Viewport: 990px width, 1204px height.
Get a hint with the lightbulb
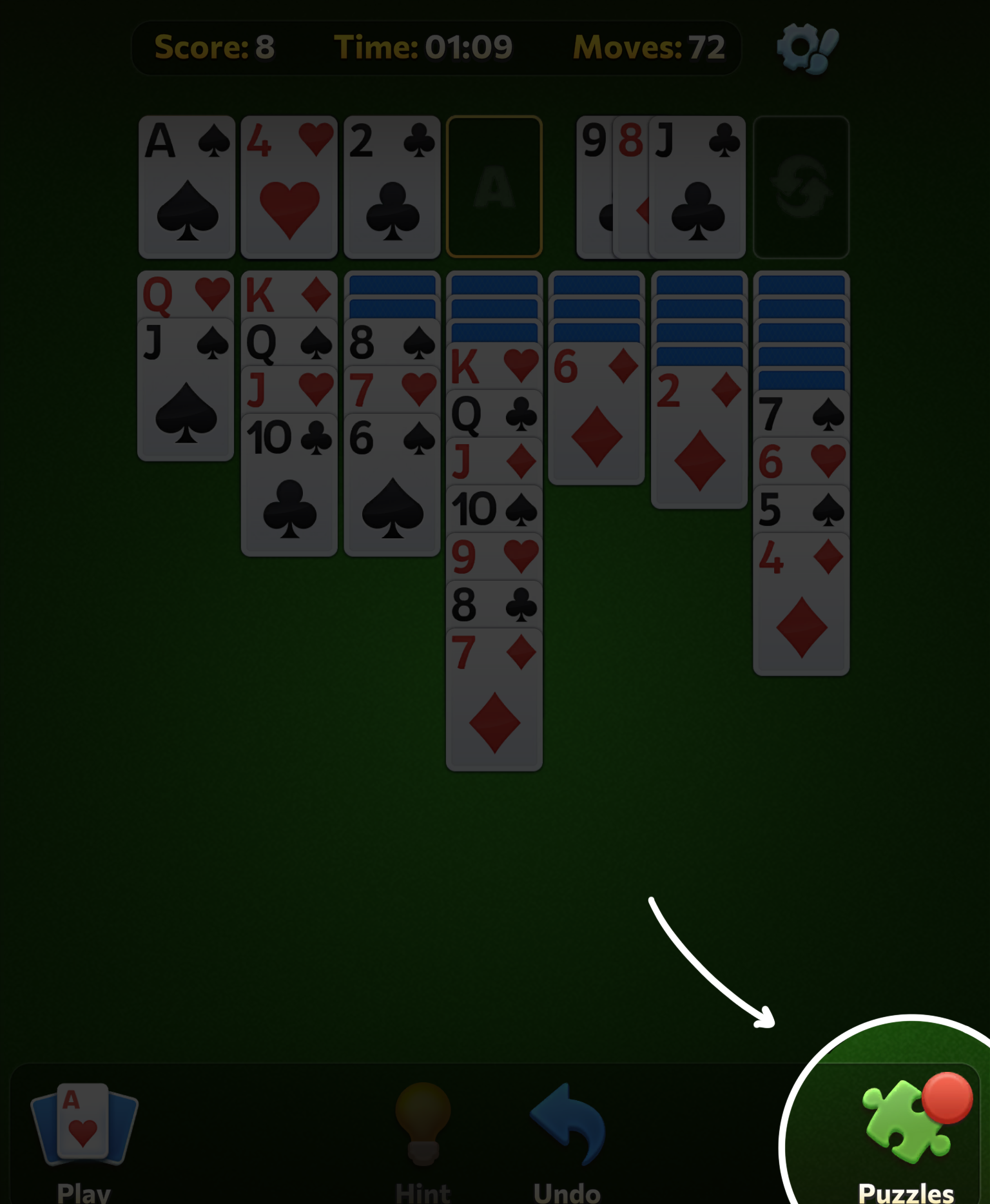423,1140
